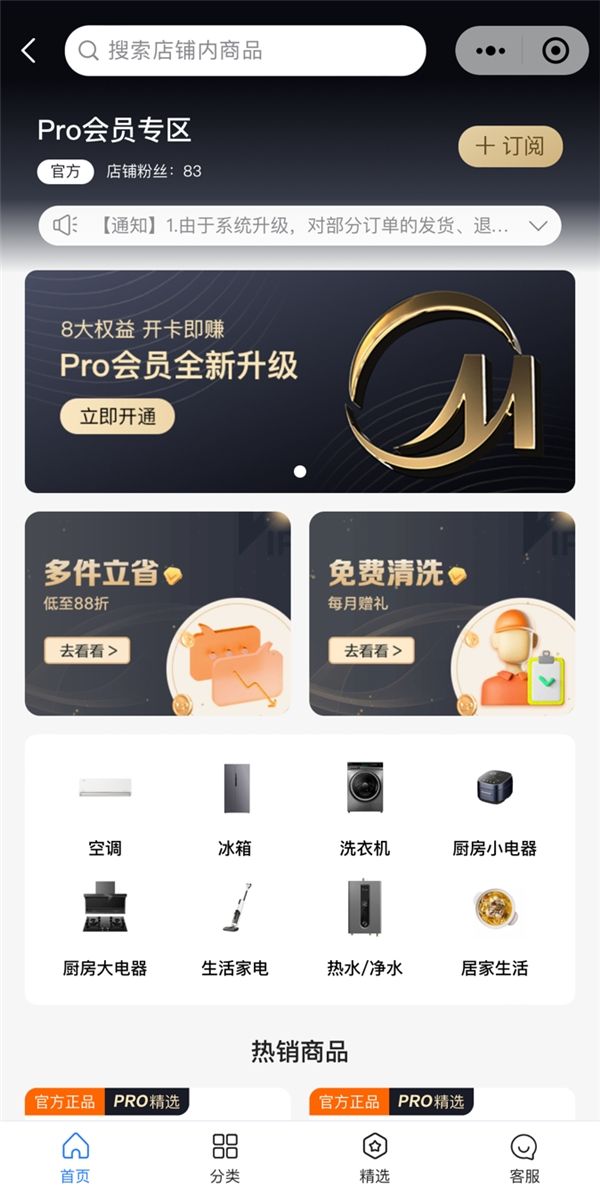Expand the 通知 notice bar

538,226
